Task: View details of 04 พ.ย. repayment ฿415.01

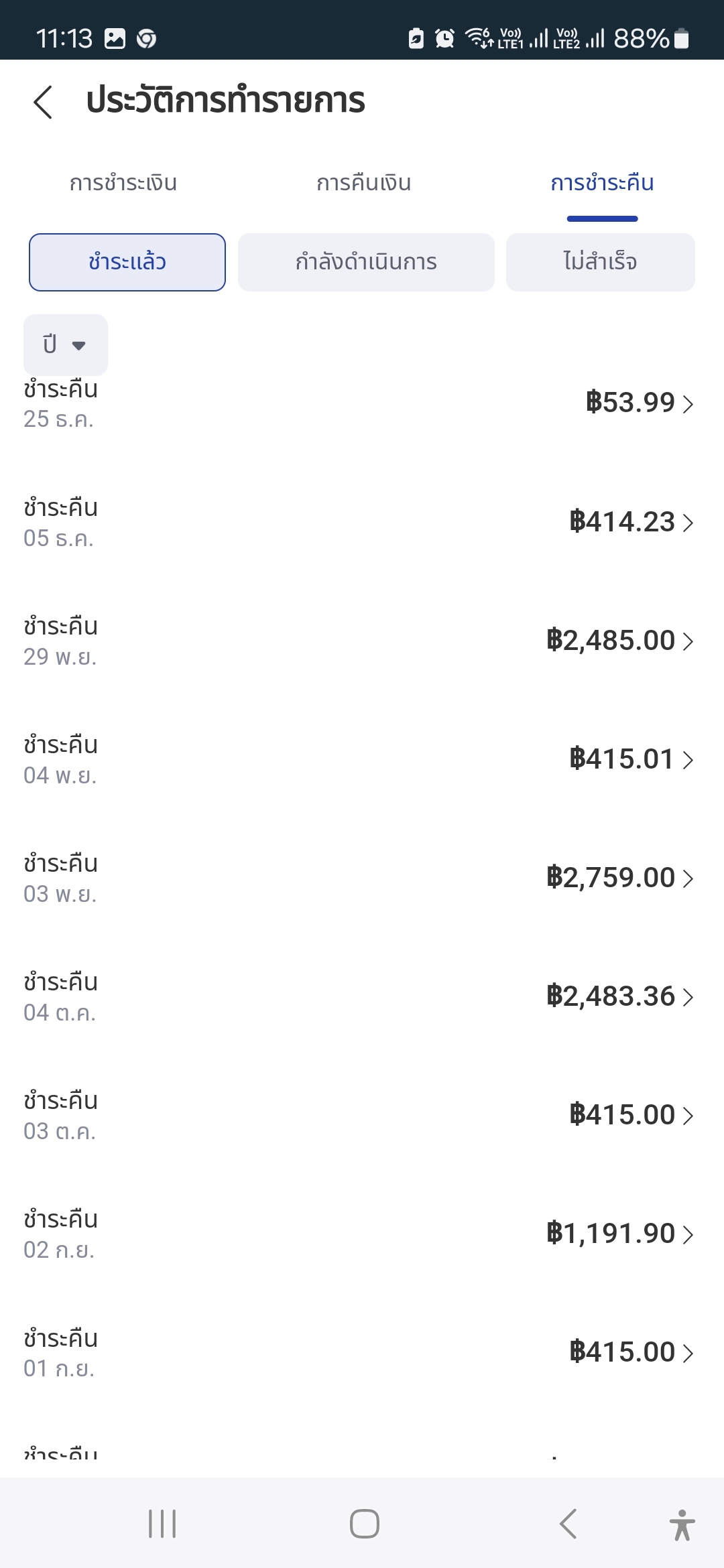Action: click(362, 760)
